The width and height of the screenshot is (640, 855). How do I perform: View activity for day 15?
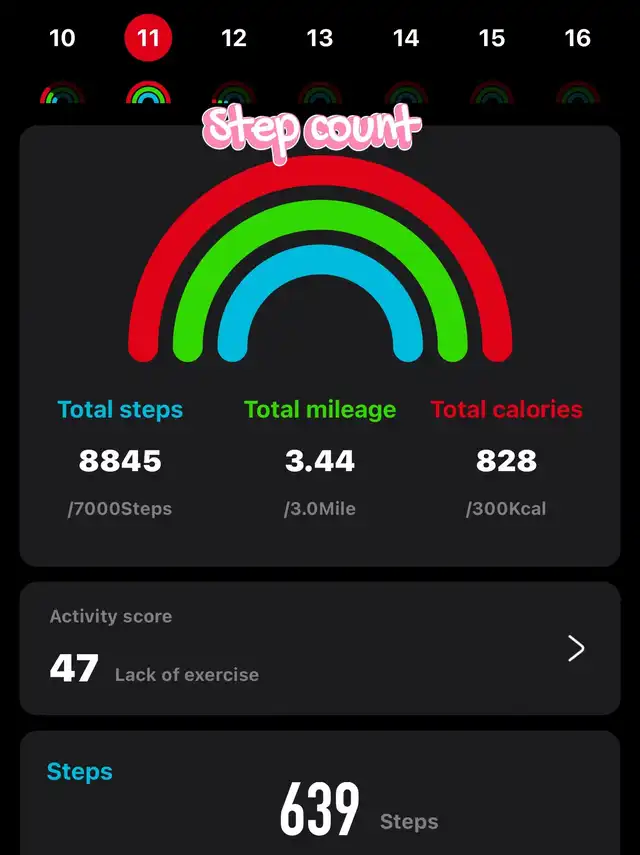click(492, 39)
